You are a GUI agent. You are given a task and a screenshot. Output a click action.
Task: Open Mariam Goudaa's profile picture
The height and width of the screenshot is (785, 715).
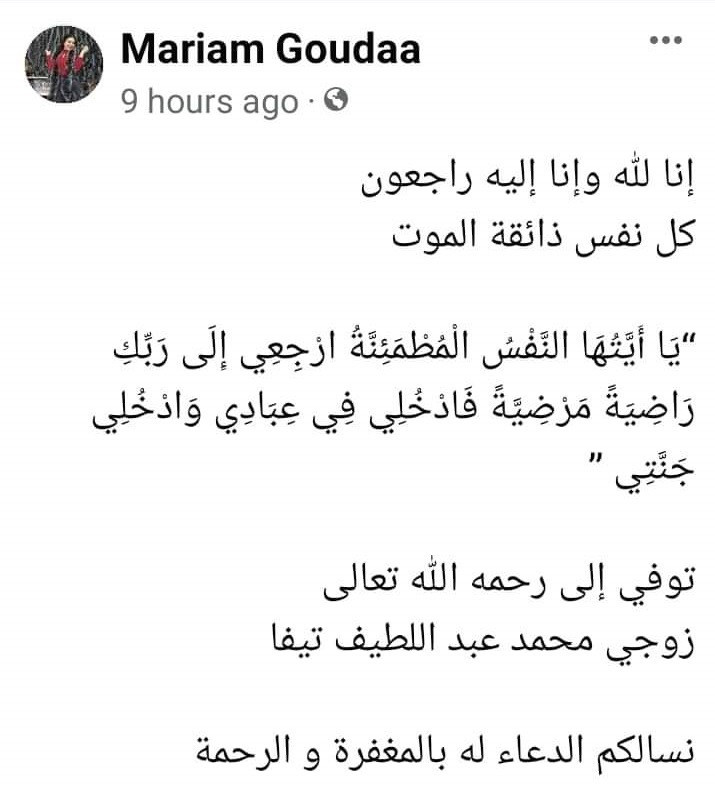(x=63, y=64)
